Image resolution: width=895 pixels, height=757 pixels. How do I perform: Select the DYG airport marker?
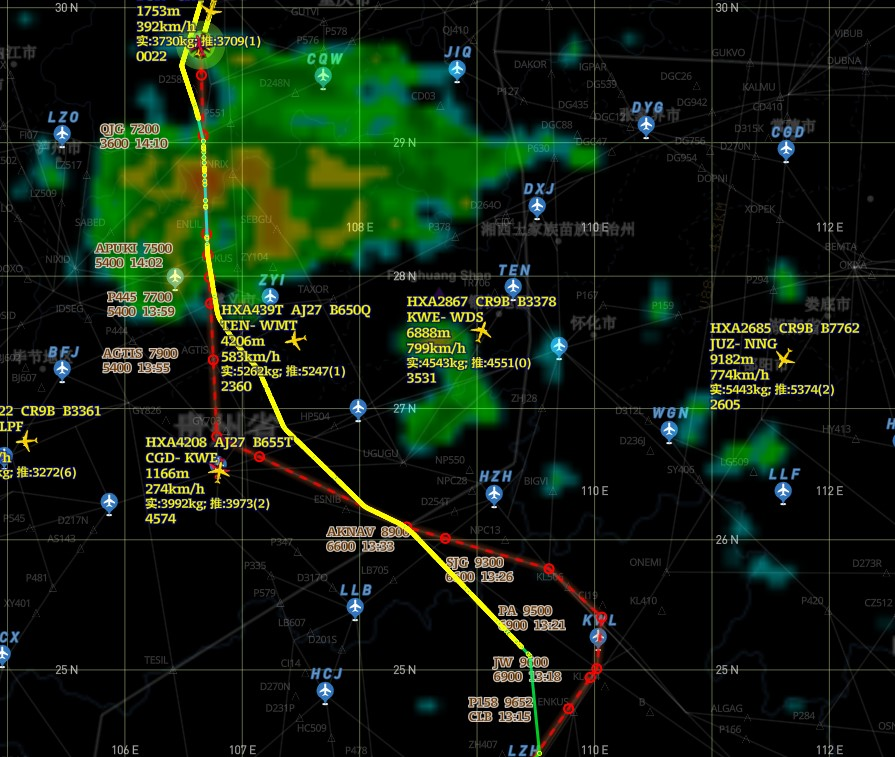tap(646, 125)
